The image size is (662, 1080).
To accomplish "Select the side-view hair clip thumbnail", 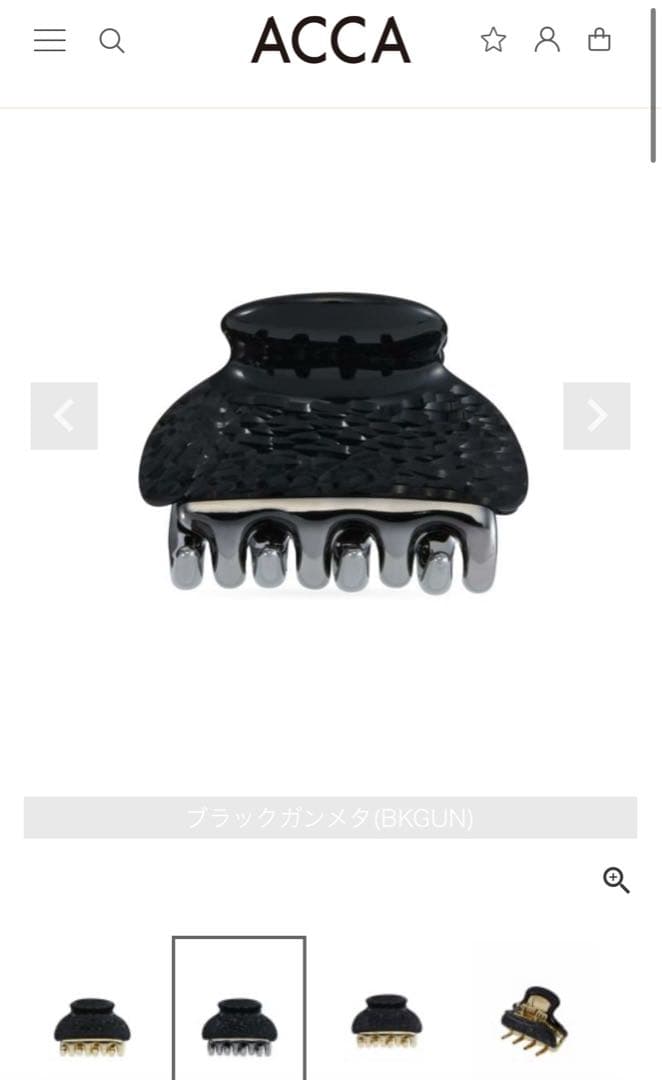I will [x=535, y=1020].
